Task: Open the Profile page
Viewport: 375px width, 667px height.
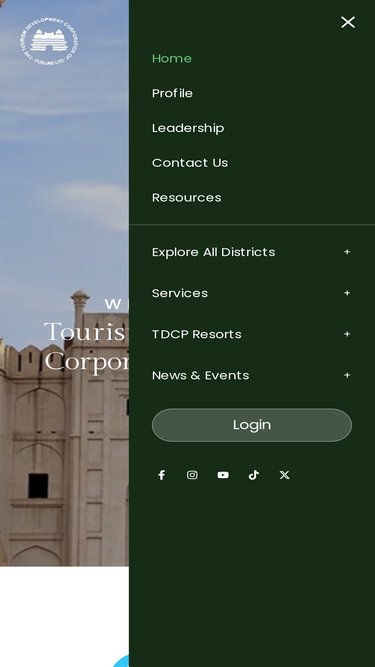Action: point(172,93)
